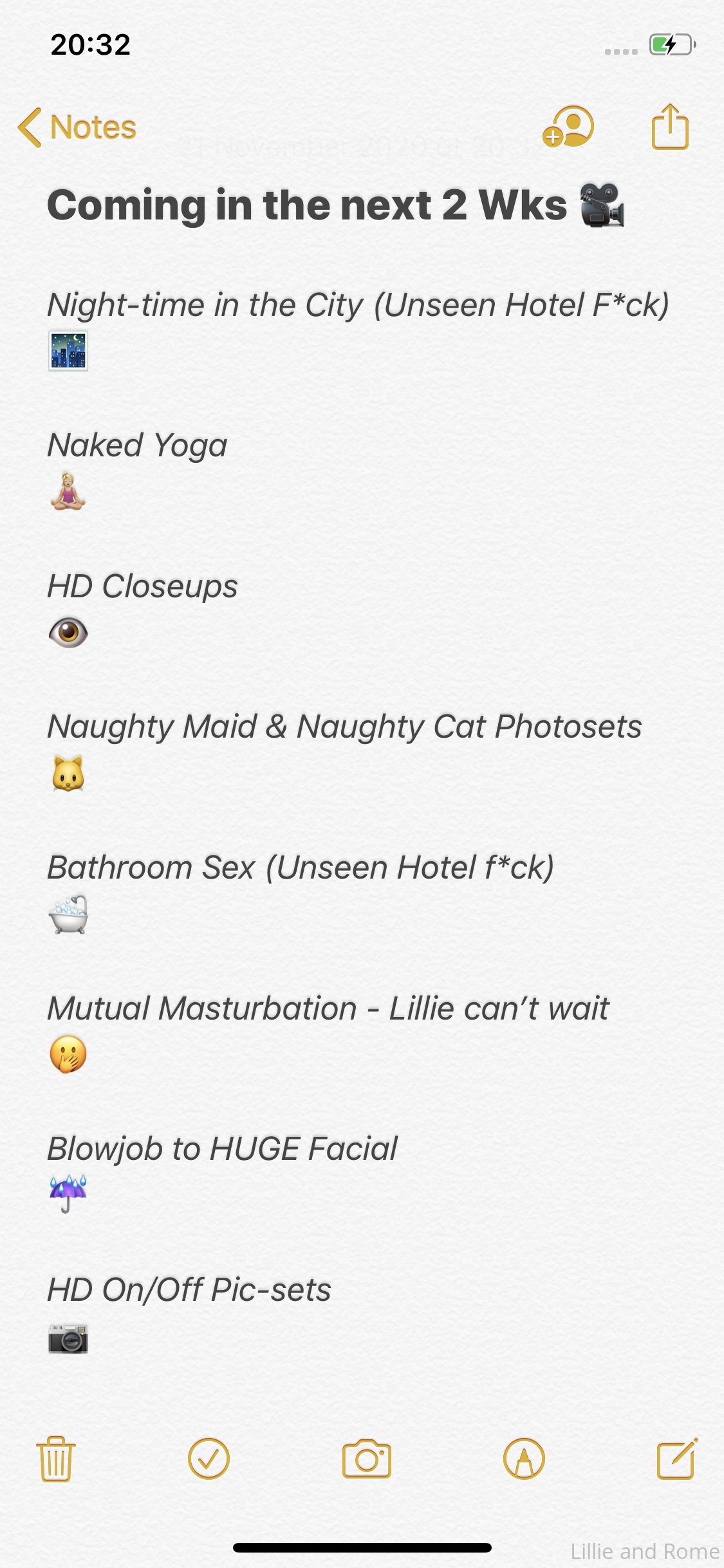724x1568 pixels.
Task: Open the camera attachment option
Action: (x=367, y=1459)
